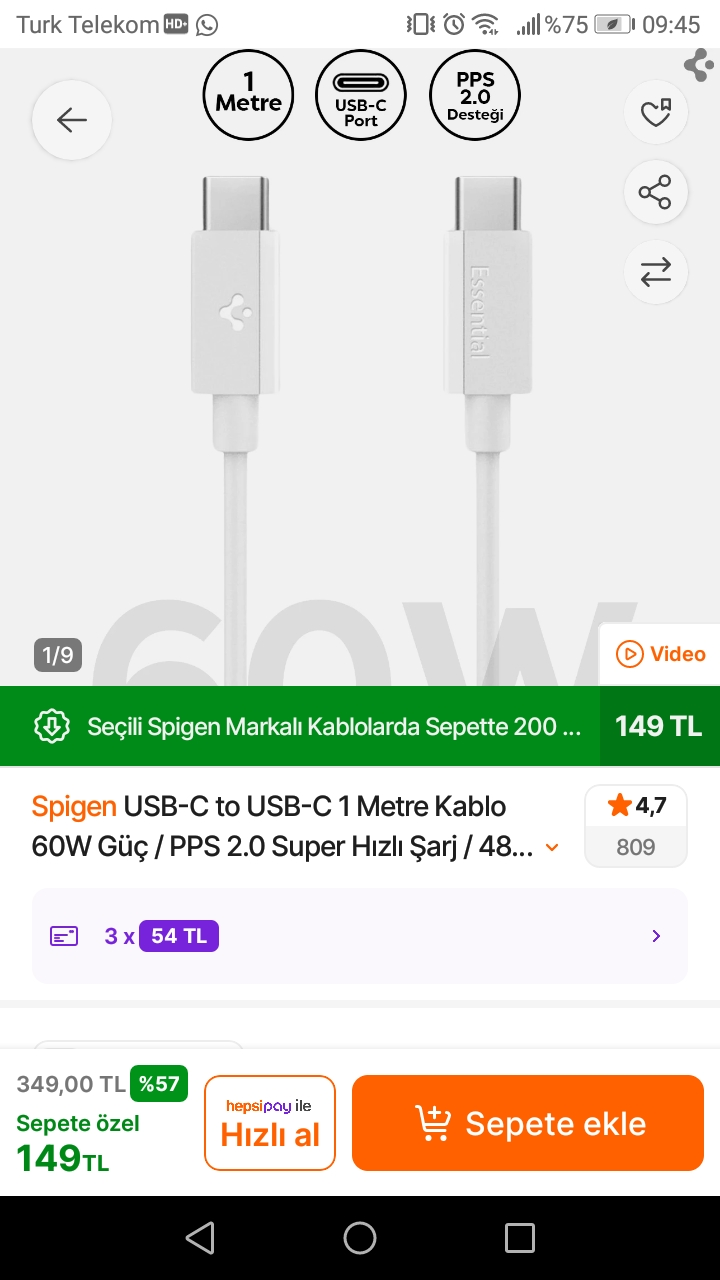Tap the cart icon in Sepete ekle
The width and height of the screenshot is (720, 1280).
click(x=432, y=1122)
